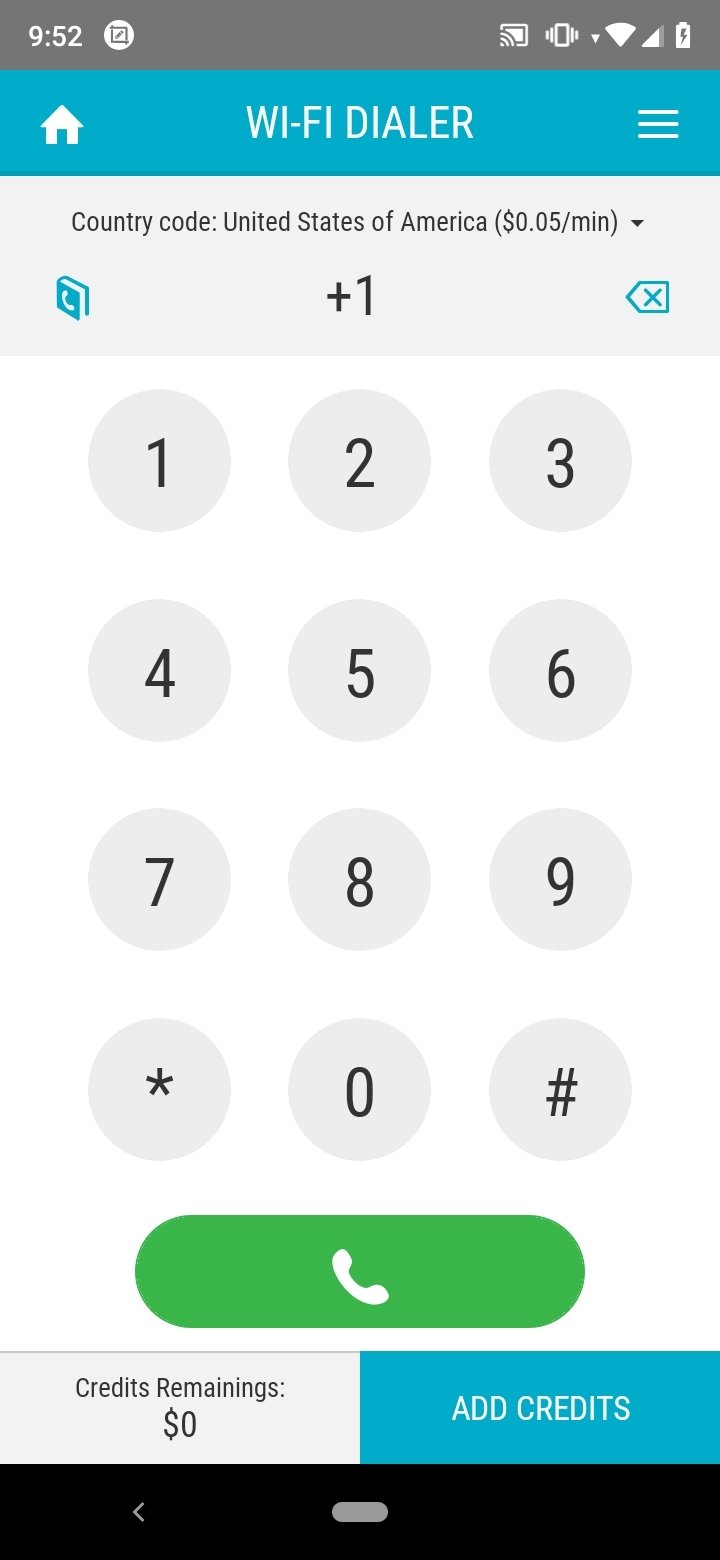720x1560 pixels.
Task: Tap the hash key
Action: tap(560, 1089)
